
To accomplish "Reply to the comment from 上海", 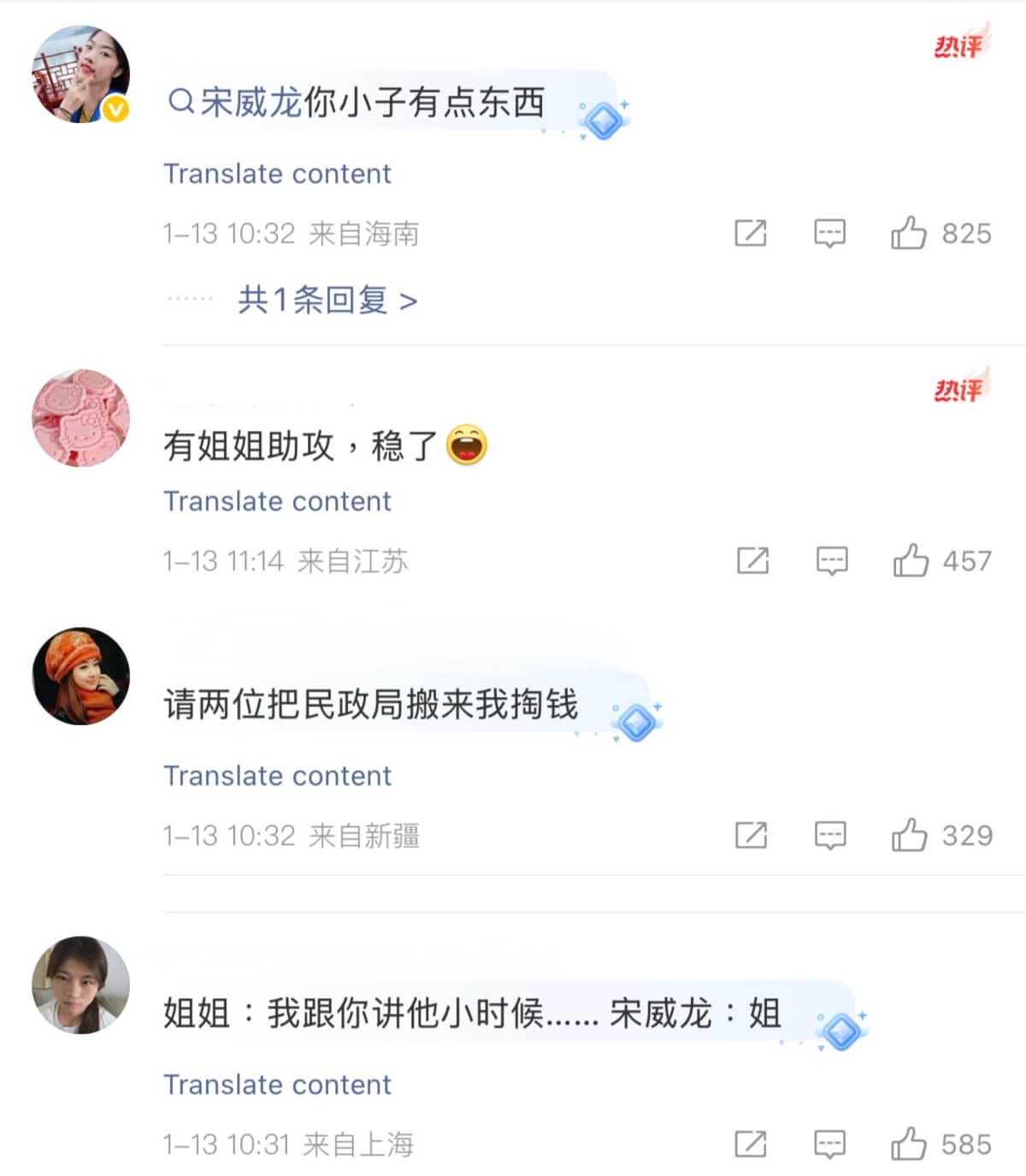I will pos(829,1143).
